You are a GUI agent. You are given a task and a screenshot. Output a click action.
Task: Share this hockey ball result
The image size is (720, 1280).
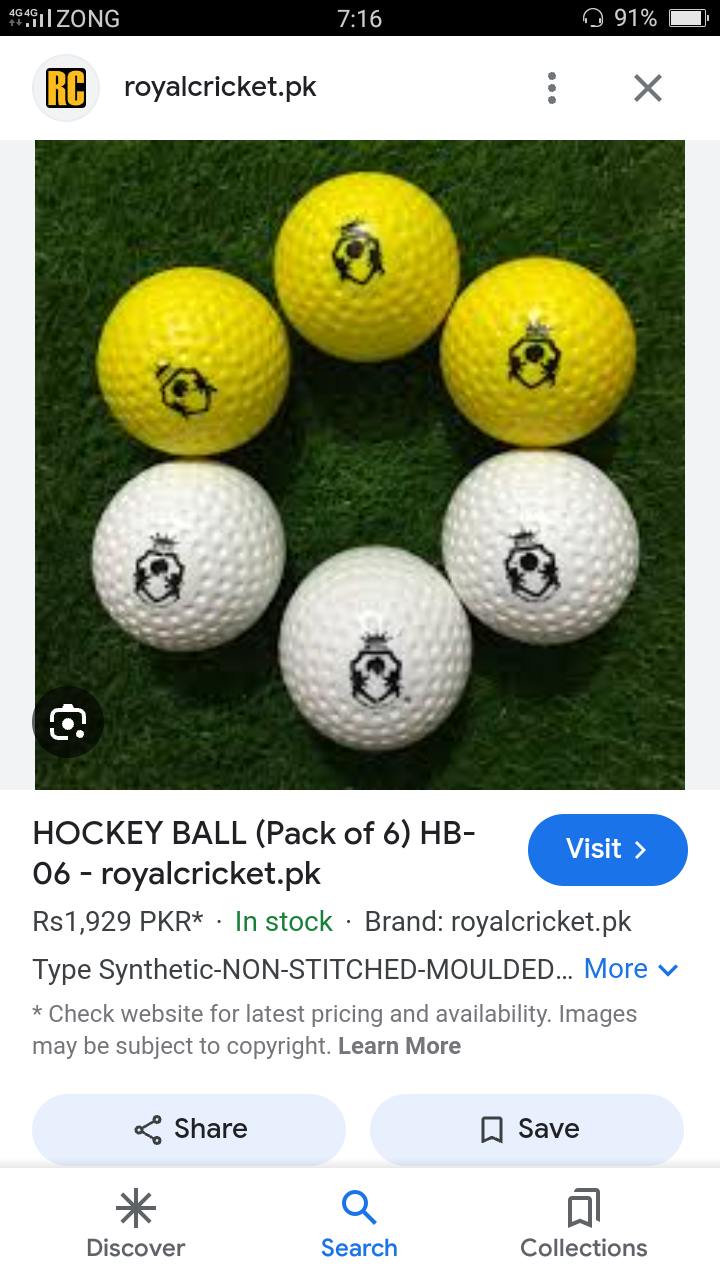[189, 1129]
